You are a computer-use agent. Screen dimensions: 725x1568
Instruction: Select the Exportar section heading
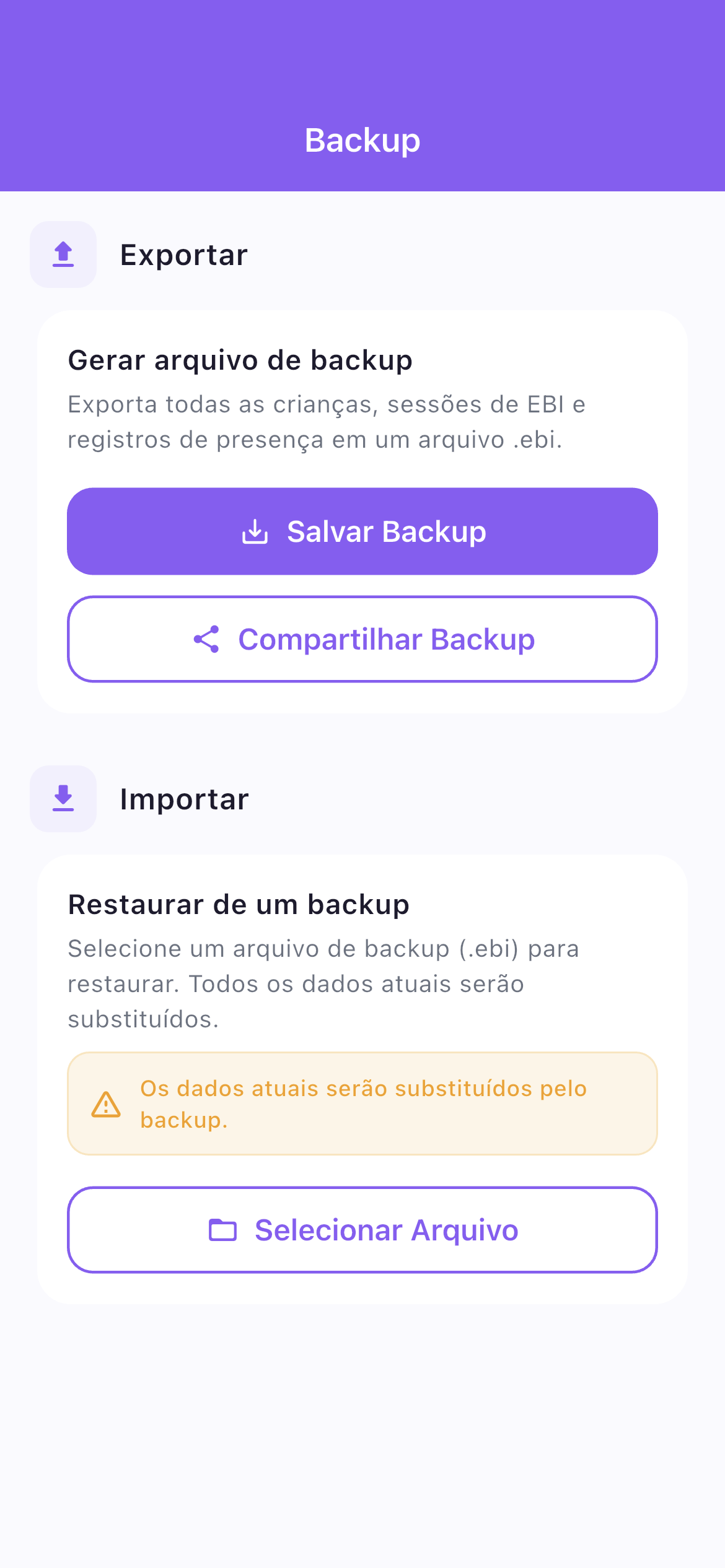click(184, 254)
